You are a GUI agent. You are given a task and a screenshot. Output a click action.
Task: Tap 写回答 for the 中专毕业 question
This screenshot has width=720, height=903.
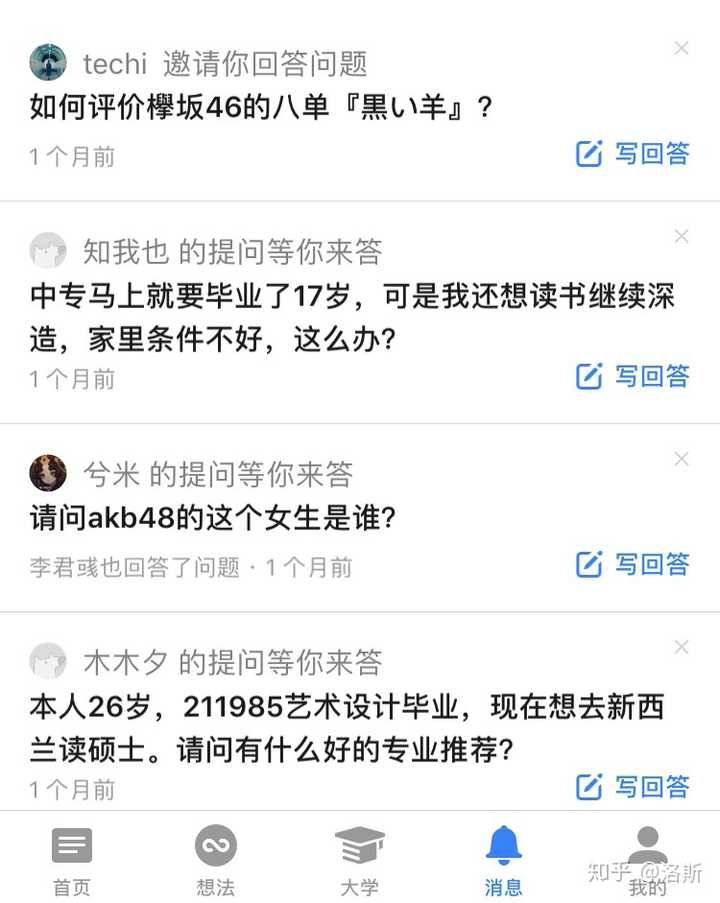click(633, 376)
